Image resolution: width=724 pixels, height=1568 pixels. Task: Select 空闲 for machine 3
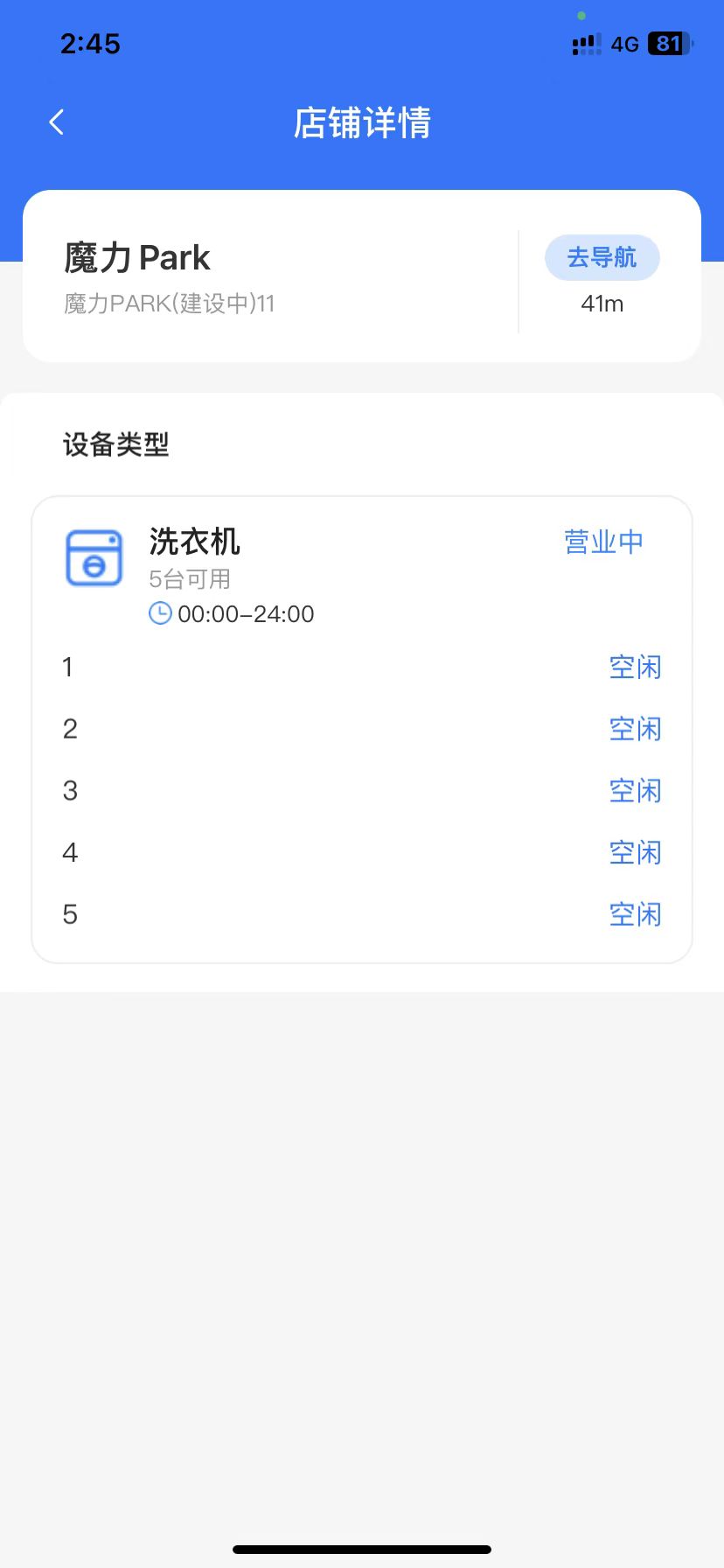635,790
